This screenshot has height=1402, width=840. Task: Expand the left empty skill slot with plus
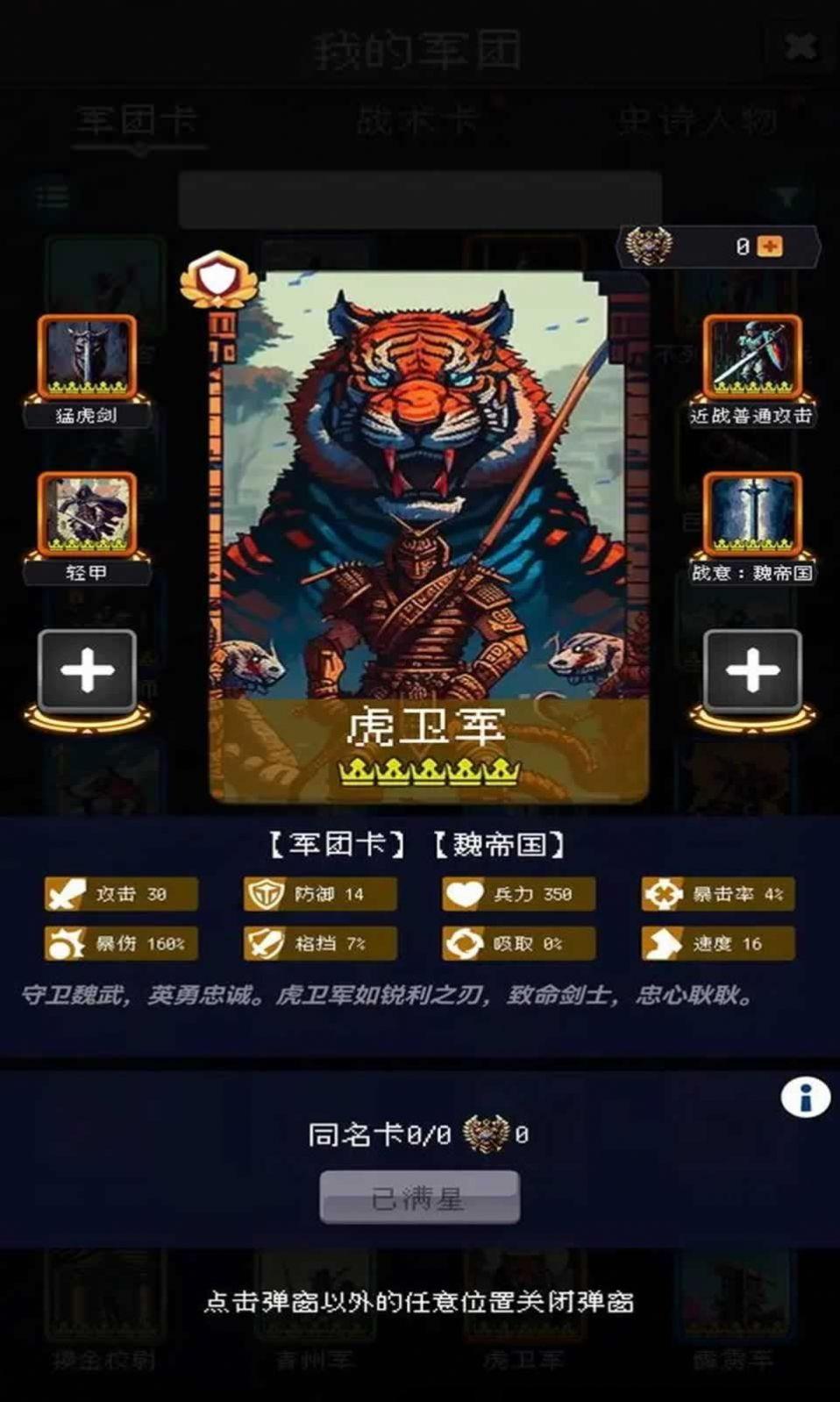click(x=85, y=671)
